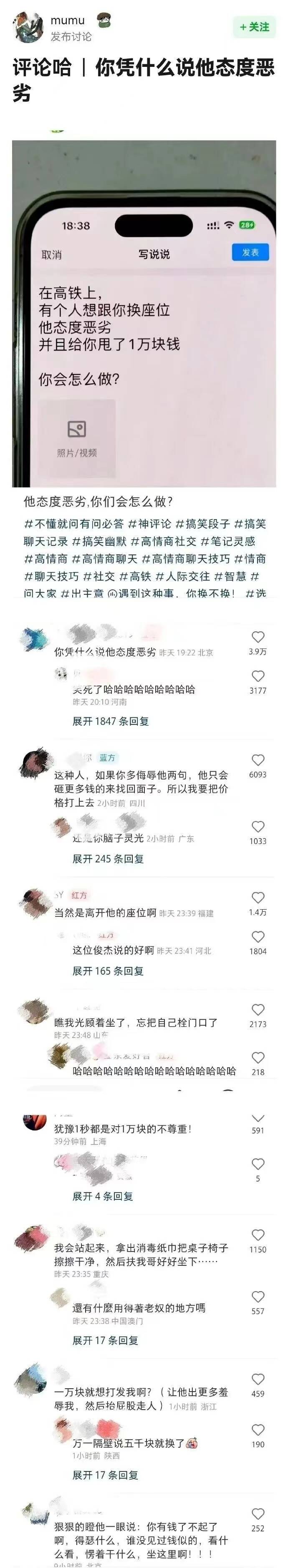Like the comment 一万块就想打发我啊

(258, 1379)
